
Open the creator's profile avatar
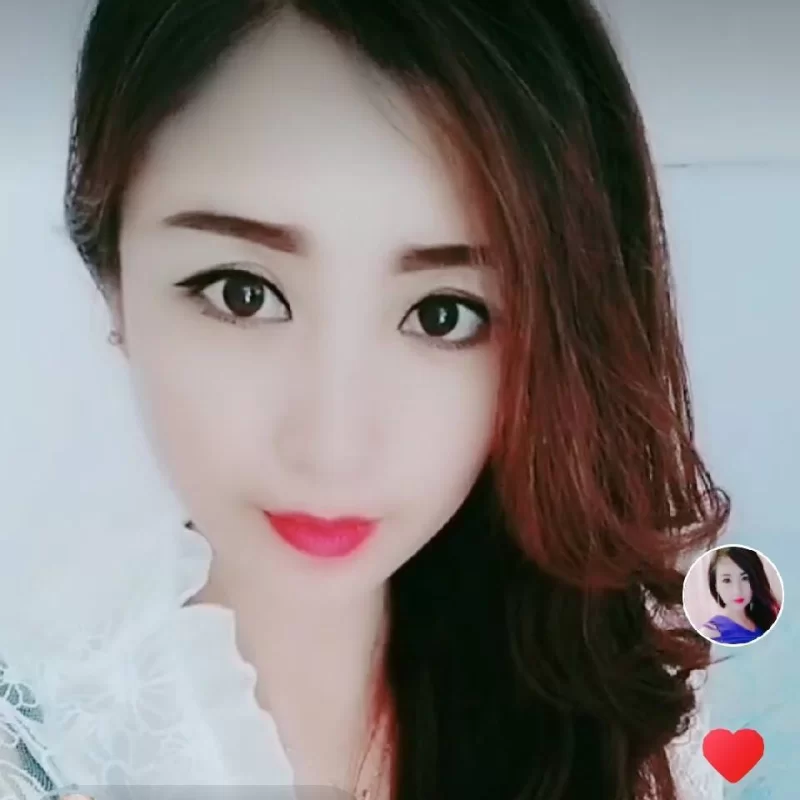733,595
